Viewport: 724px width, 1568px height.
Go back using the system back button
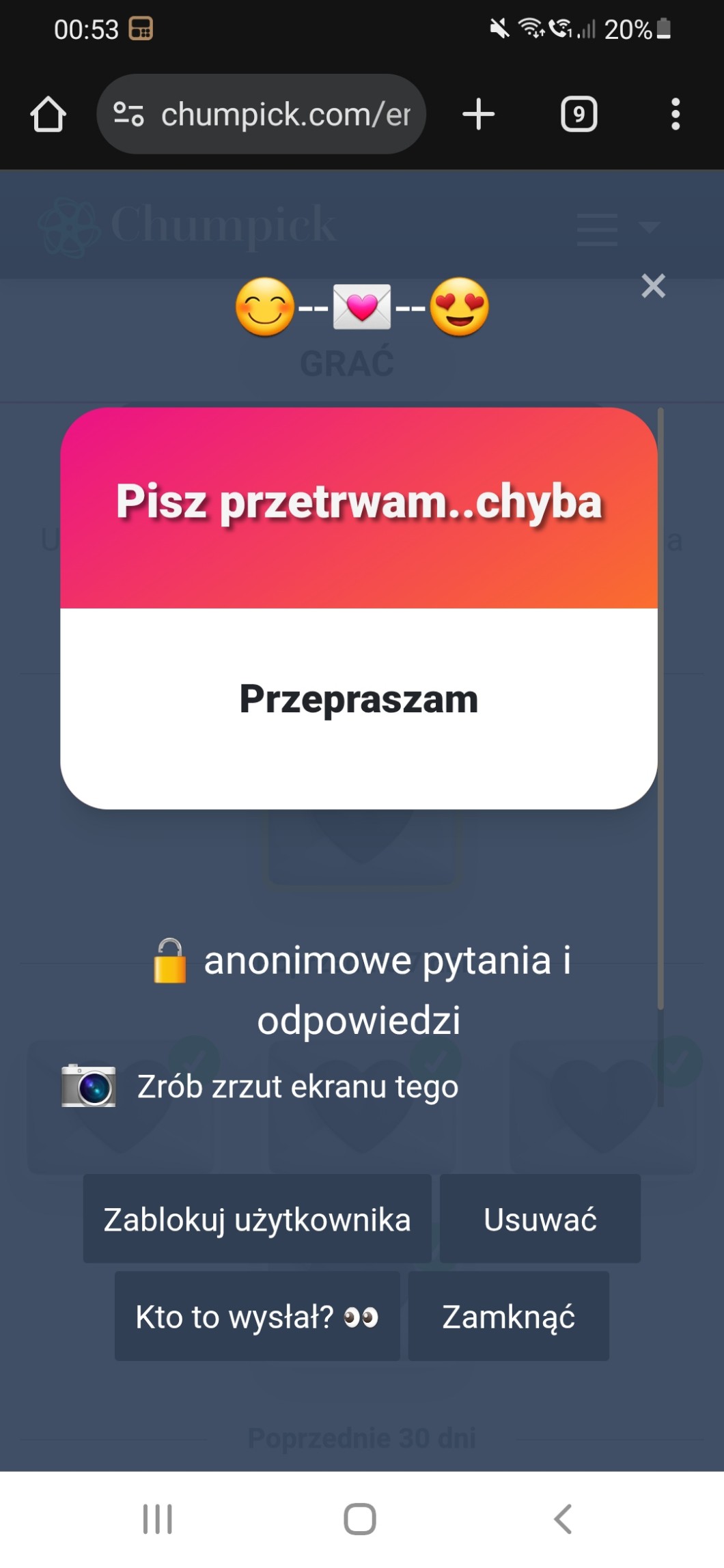pyautogui.click(x=563, y=1520)
